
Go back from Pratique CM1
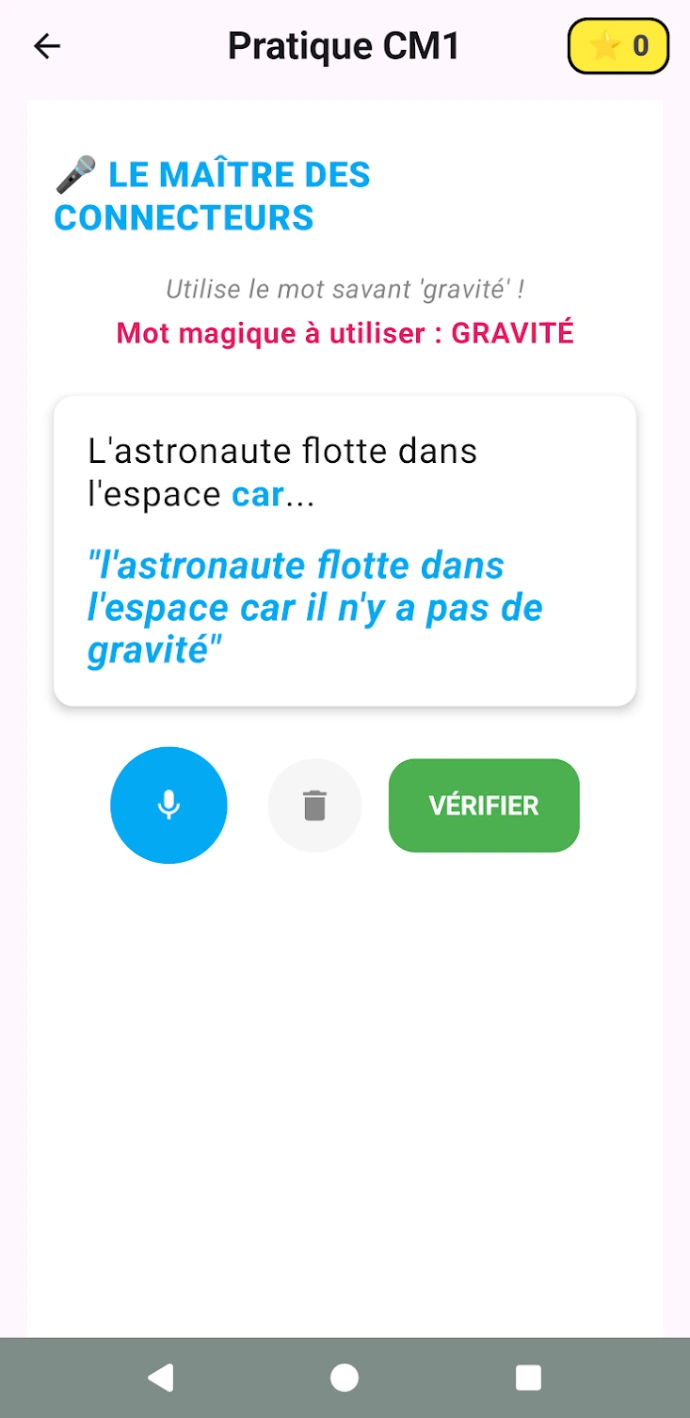(47, 46)
